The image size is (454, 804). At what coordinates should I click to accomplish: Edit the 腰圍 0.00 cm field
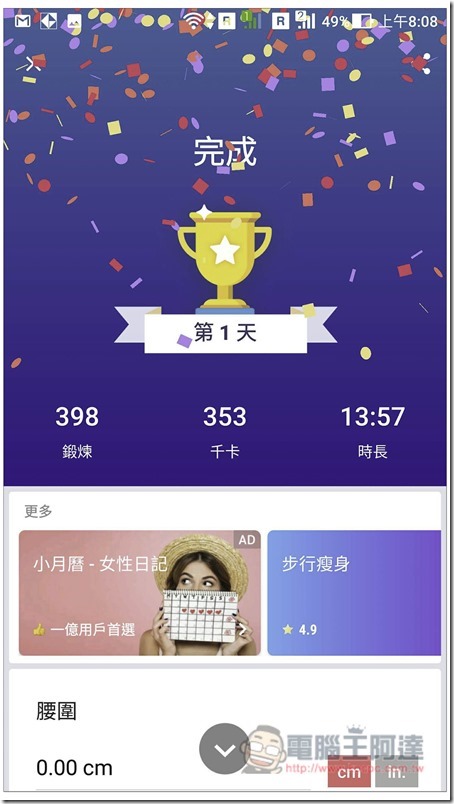pyautogui.click(x=173, y=768)
